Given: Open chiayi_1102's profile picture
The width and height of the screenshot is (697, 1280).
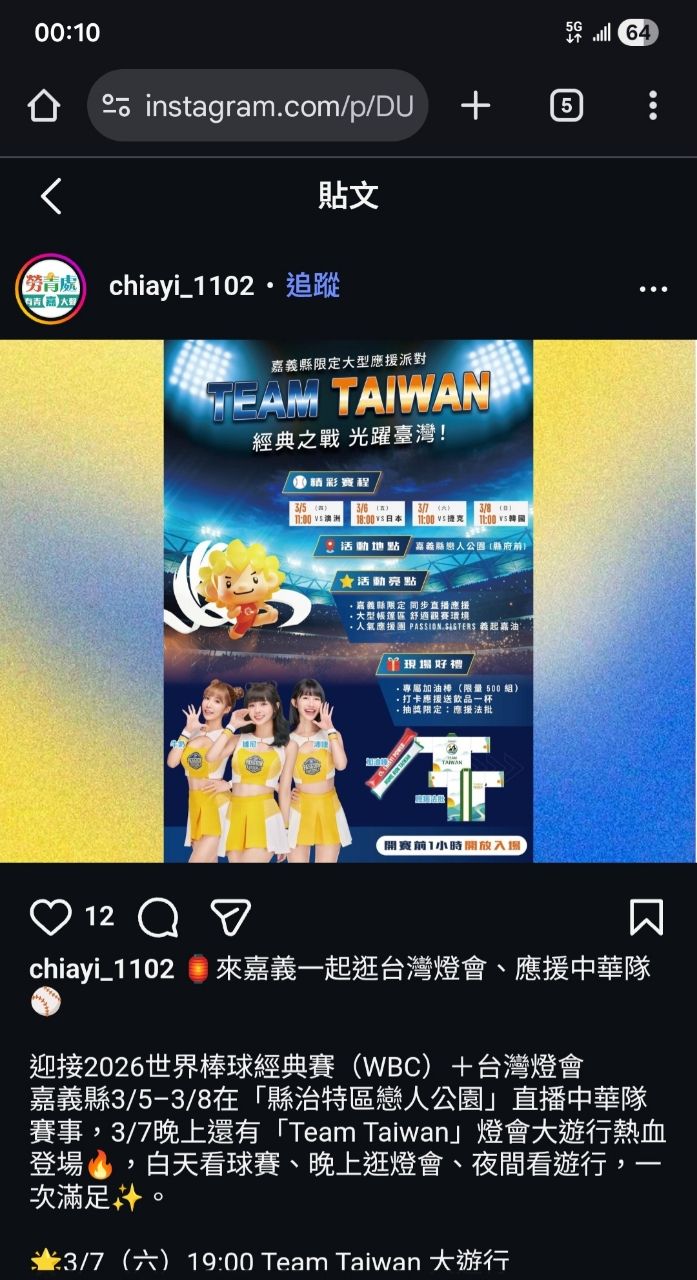Looking at the screenshot, I should pyautogui.click(x=50, y=289).
